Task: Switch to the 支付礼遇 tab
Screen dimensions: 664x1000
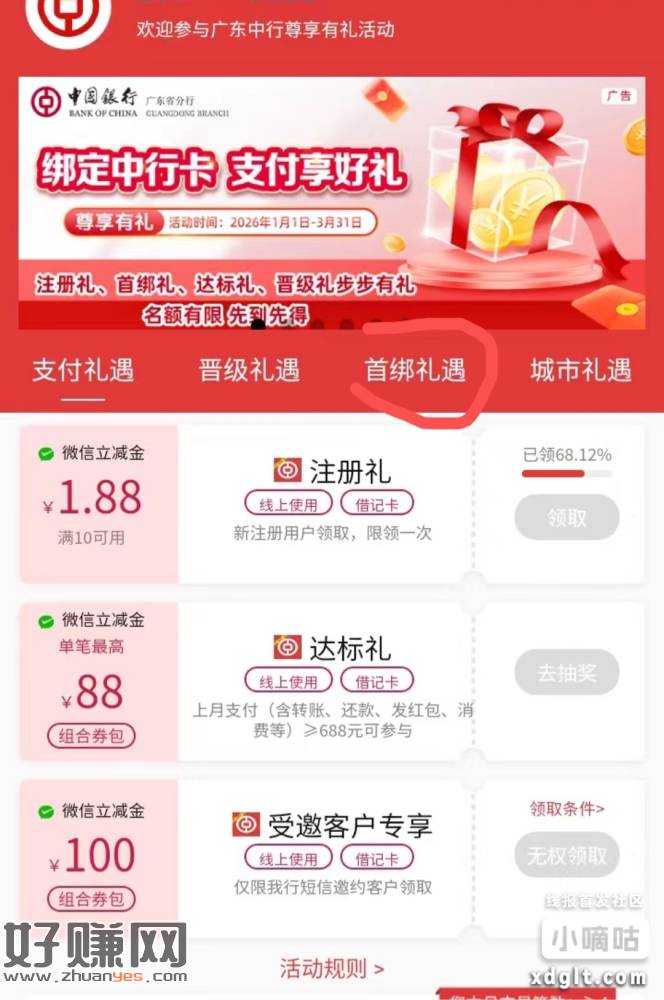Action: point(83,370)
